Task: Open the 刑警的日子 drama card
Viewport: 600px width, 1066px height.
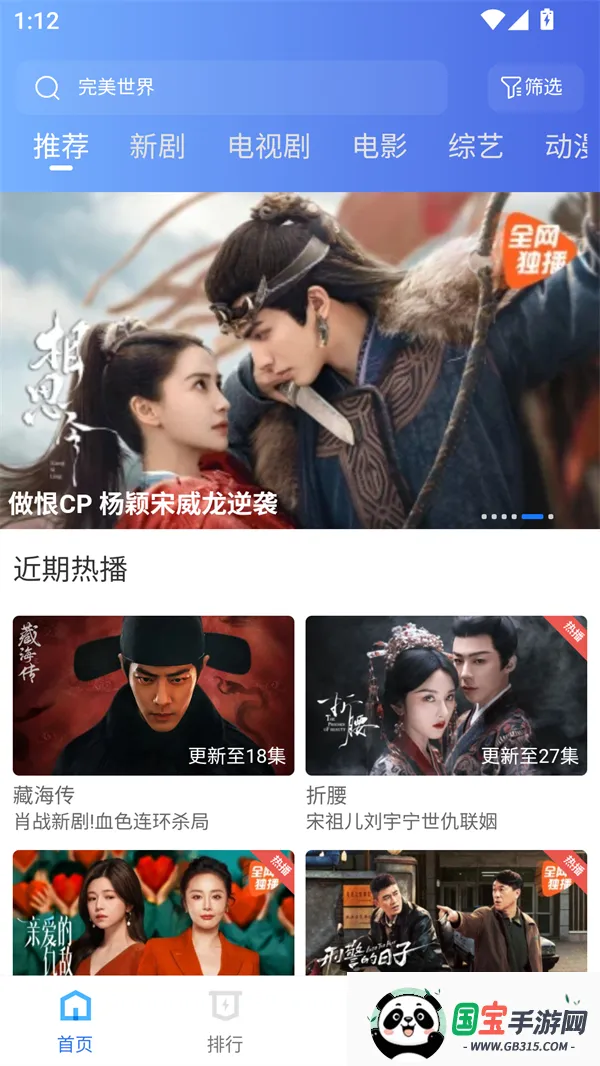Action: (446, 912)
